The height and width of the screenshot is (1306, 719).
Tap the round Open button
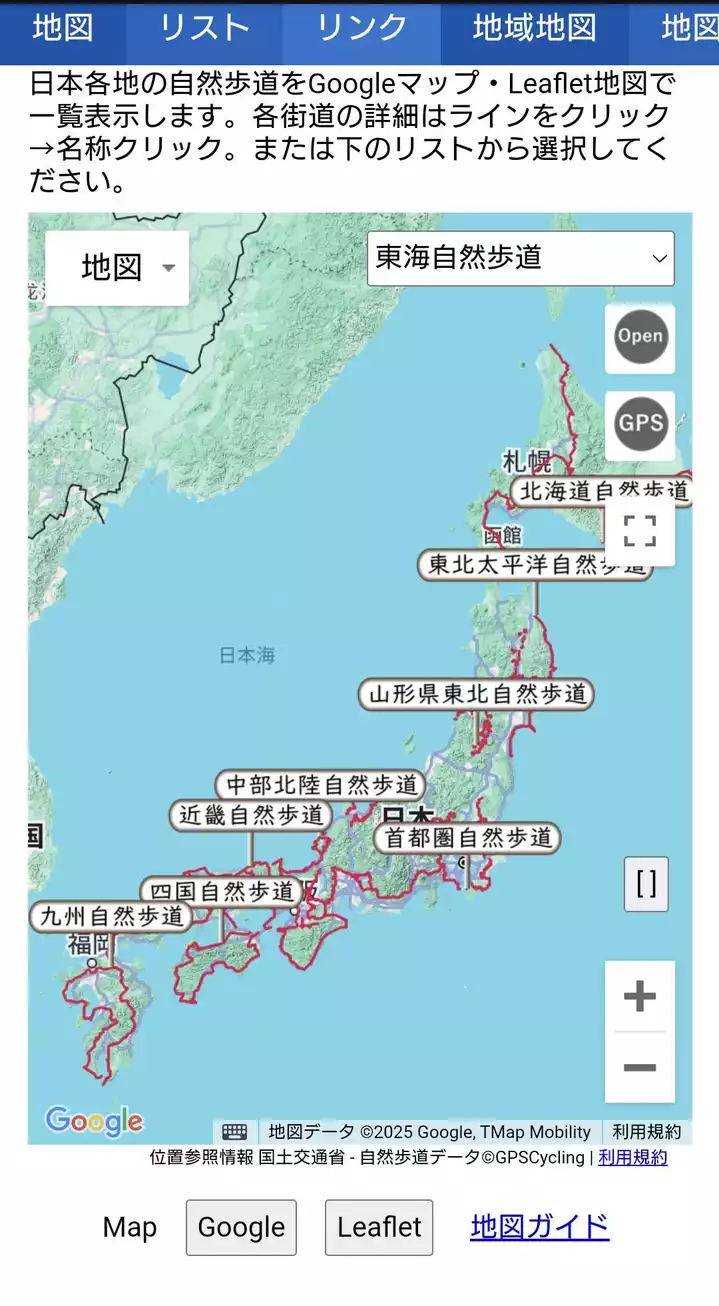[640, 336]
